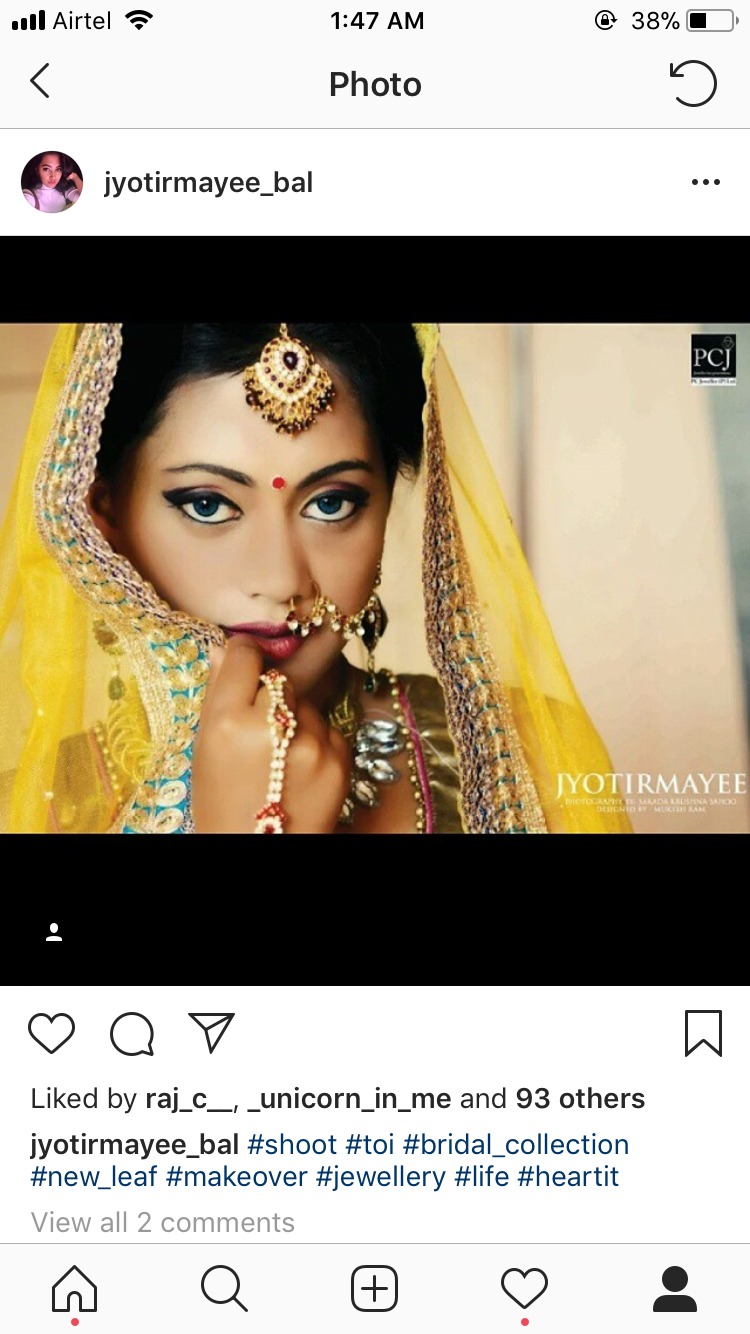This screenshot has height=1334, width=750.
Task: Open the post's three-dot options menu
Action: 705,182
